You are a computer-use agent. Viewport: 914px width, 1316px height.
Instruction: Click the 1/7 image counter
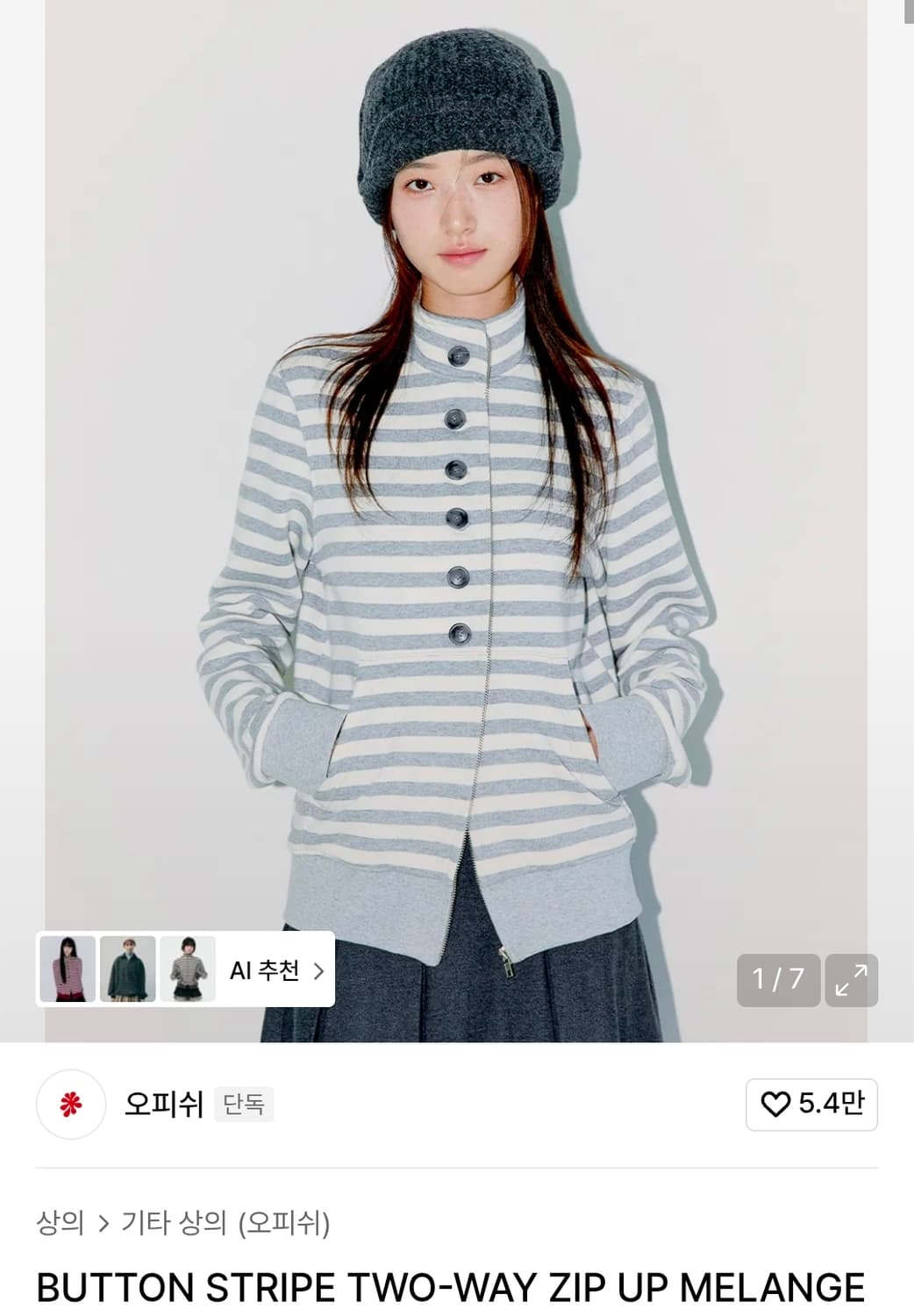tap(777, 980)
